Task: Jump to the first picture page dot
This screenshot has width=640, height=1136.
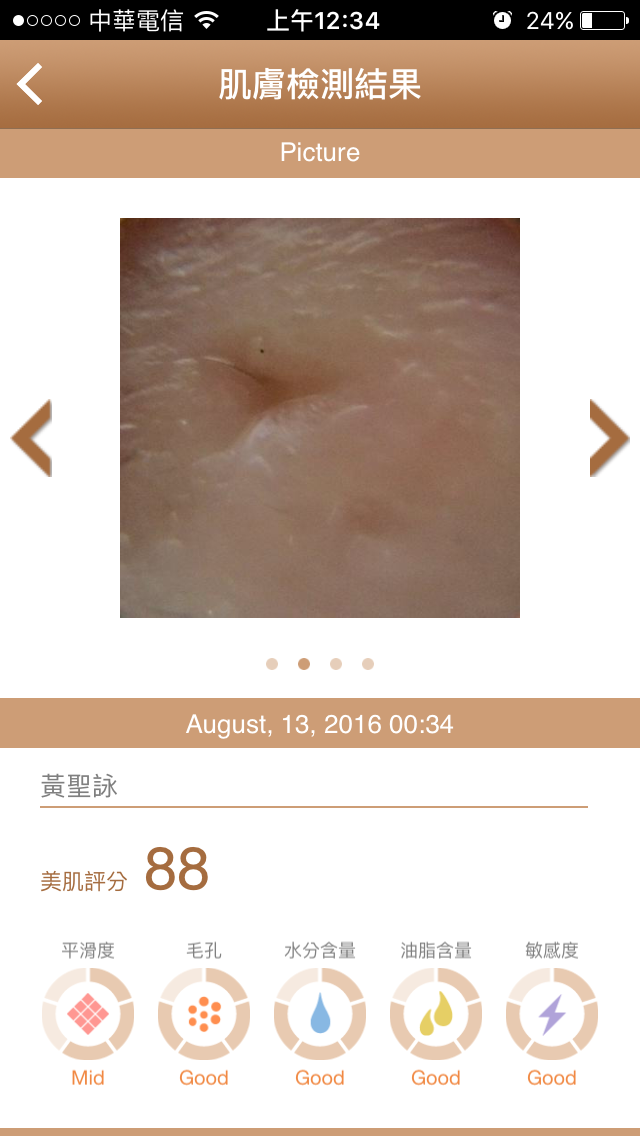Action: [272, 664]
